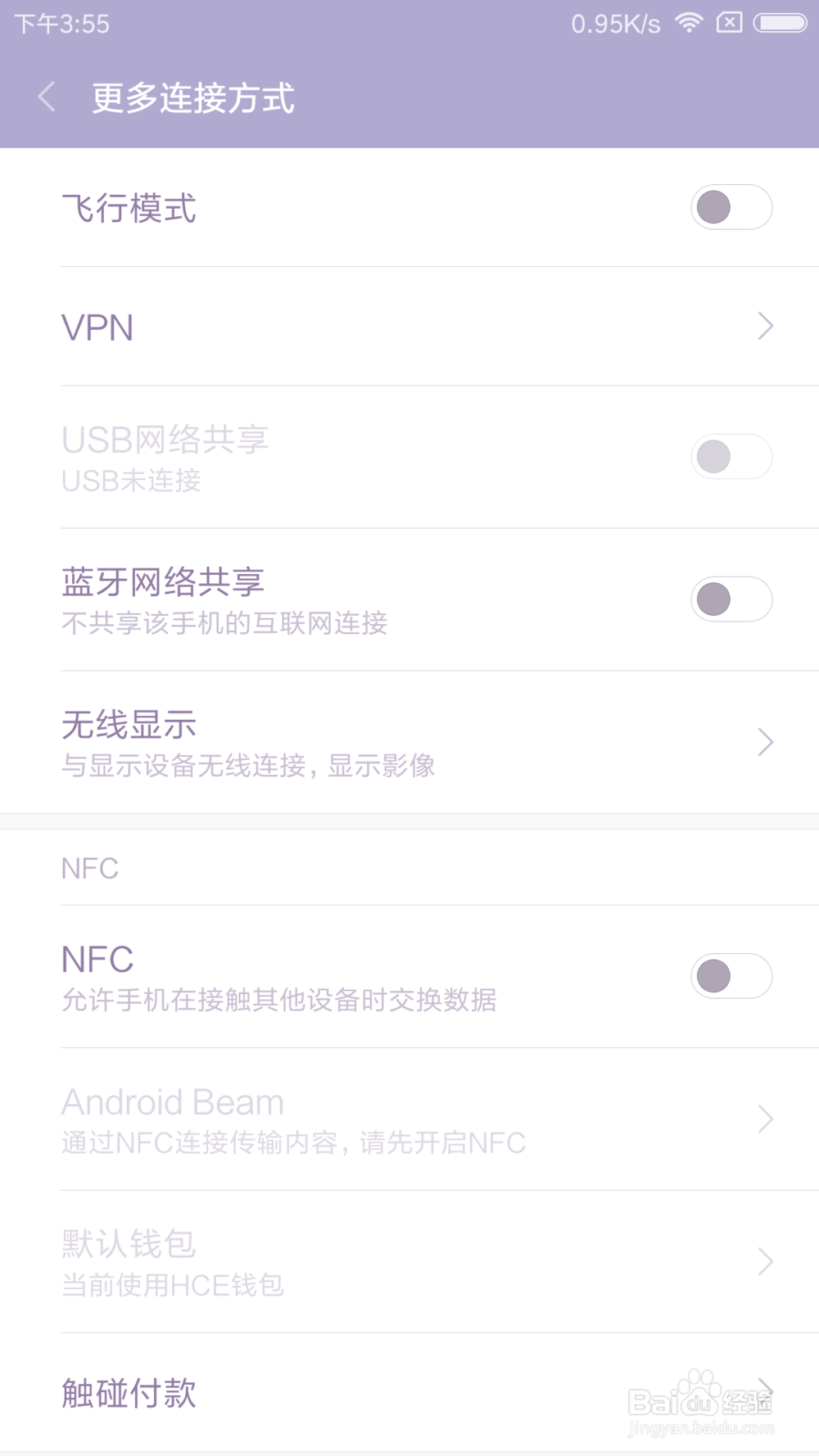Open the 无线显示 settings
The height and width of the screenshot is (1456, 819).
[409, 743]
